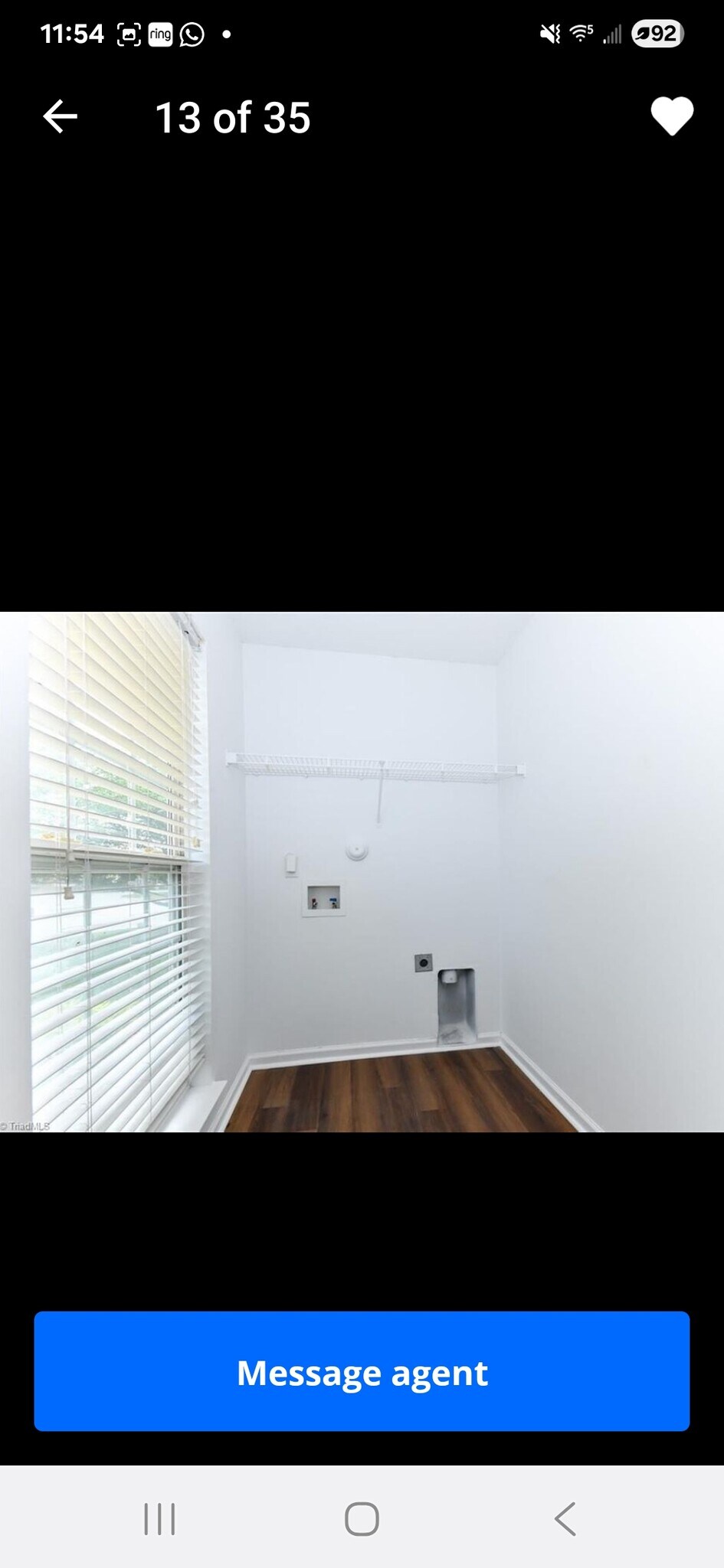Open recent apps from navigation bar
Viewport: 724px width, 1568px height.
click(159, 1519)
